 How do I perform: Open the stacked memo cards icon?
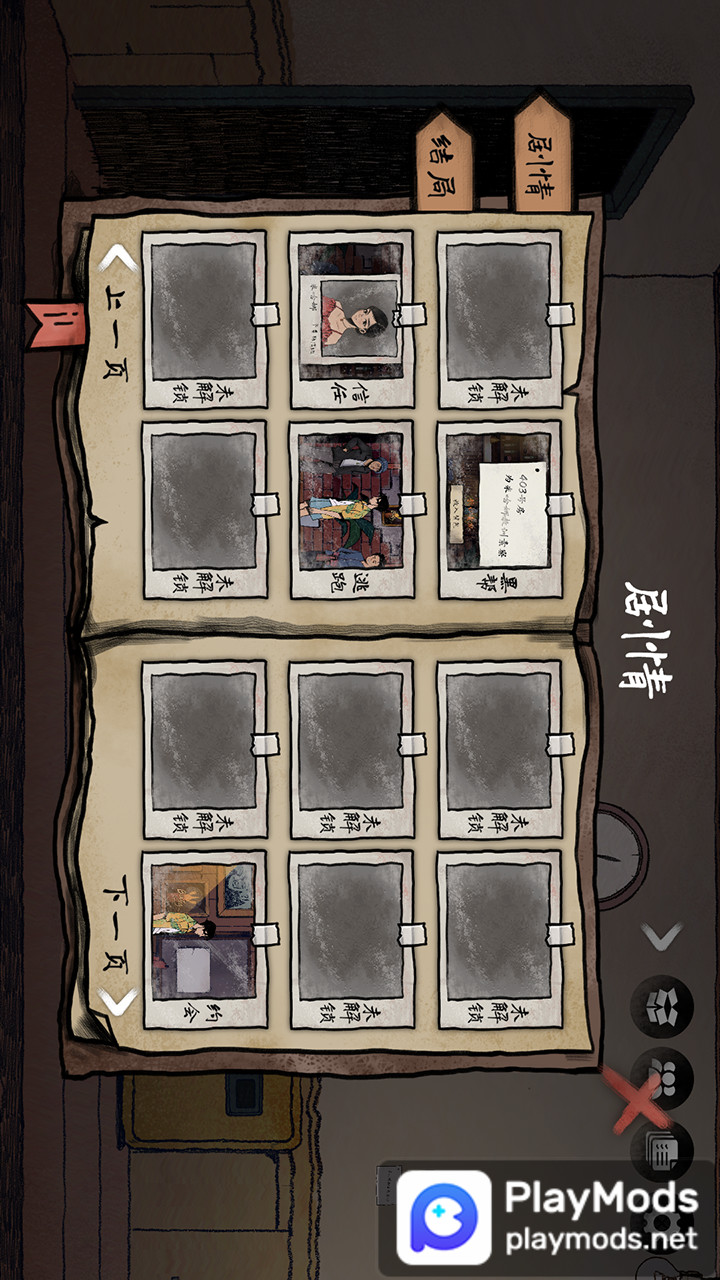pyautogui.click(x=660, y=1150)
